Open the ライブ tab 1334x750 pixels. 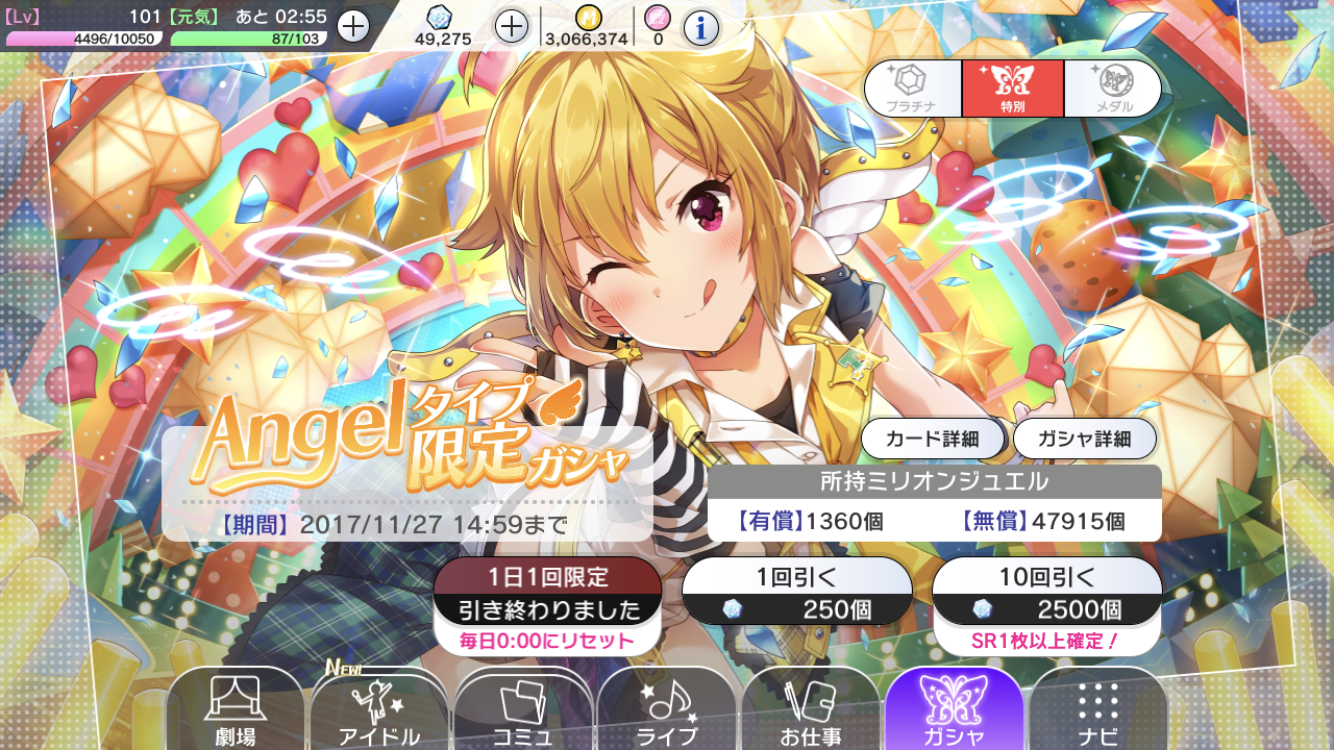click(666, 712)
